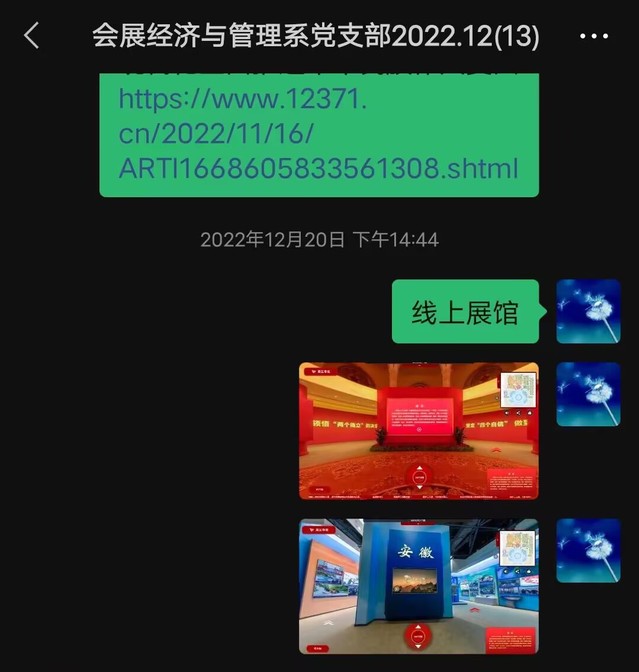Tap the avatar beside the 安徽 image
This screenshot has width=639, height=672.
pos(588,551)
